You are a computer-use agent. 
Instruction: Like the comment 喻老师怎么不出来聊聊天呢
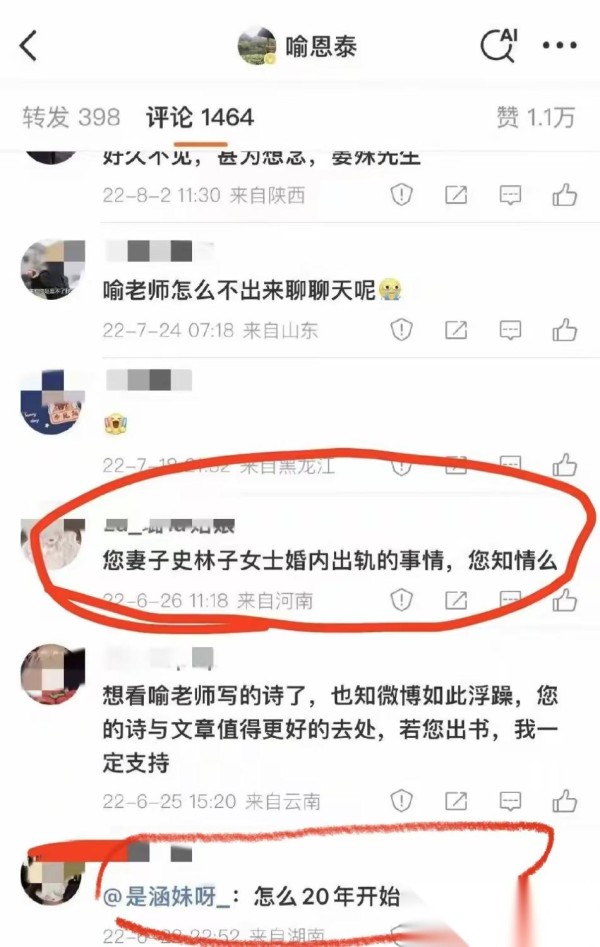point(565,329)
